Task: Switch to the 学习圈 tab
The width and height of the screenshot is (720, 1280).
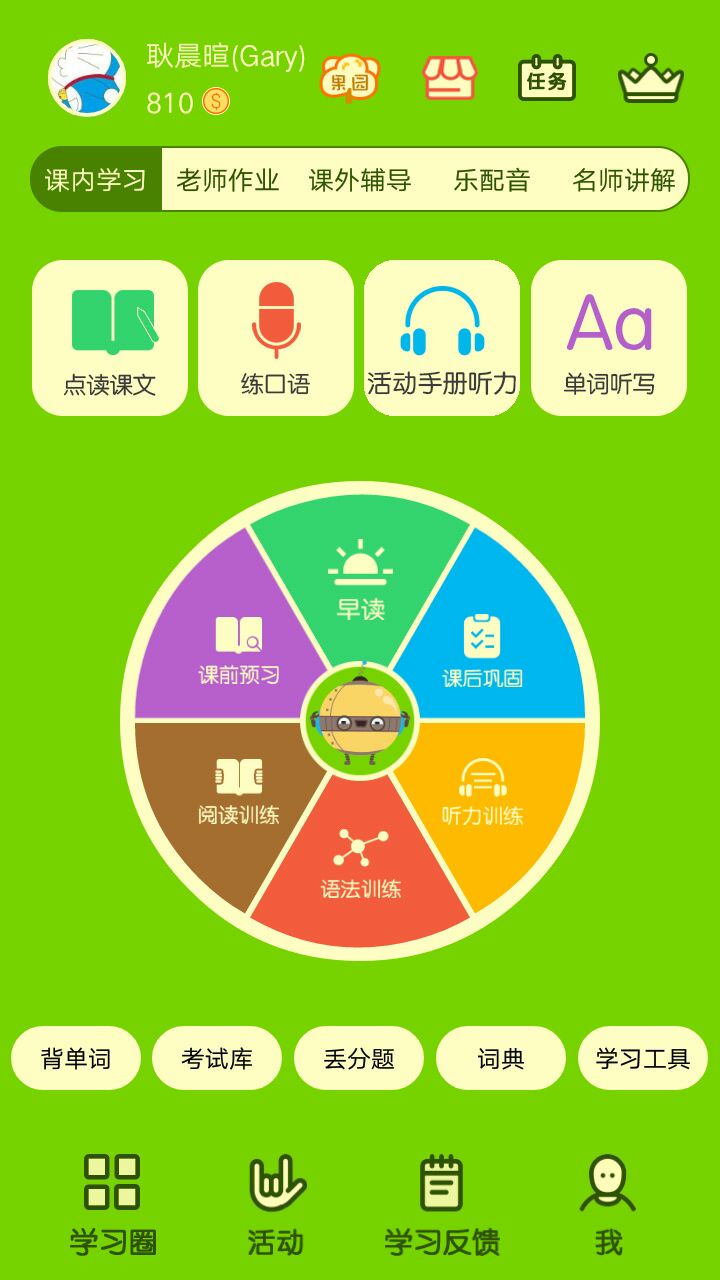Action: coord(112,1205)
